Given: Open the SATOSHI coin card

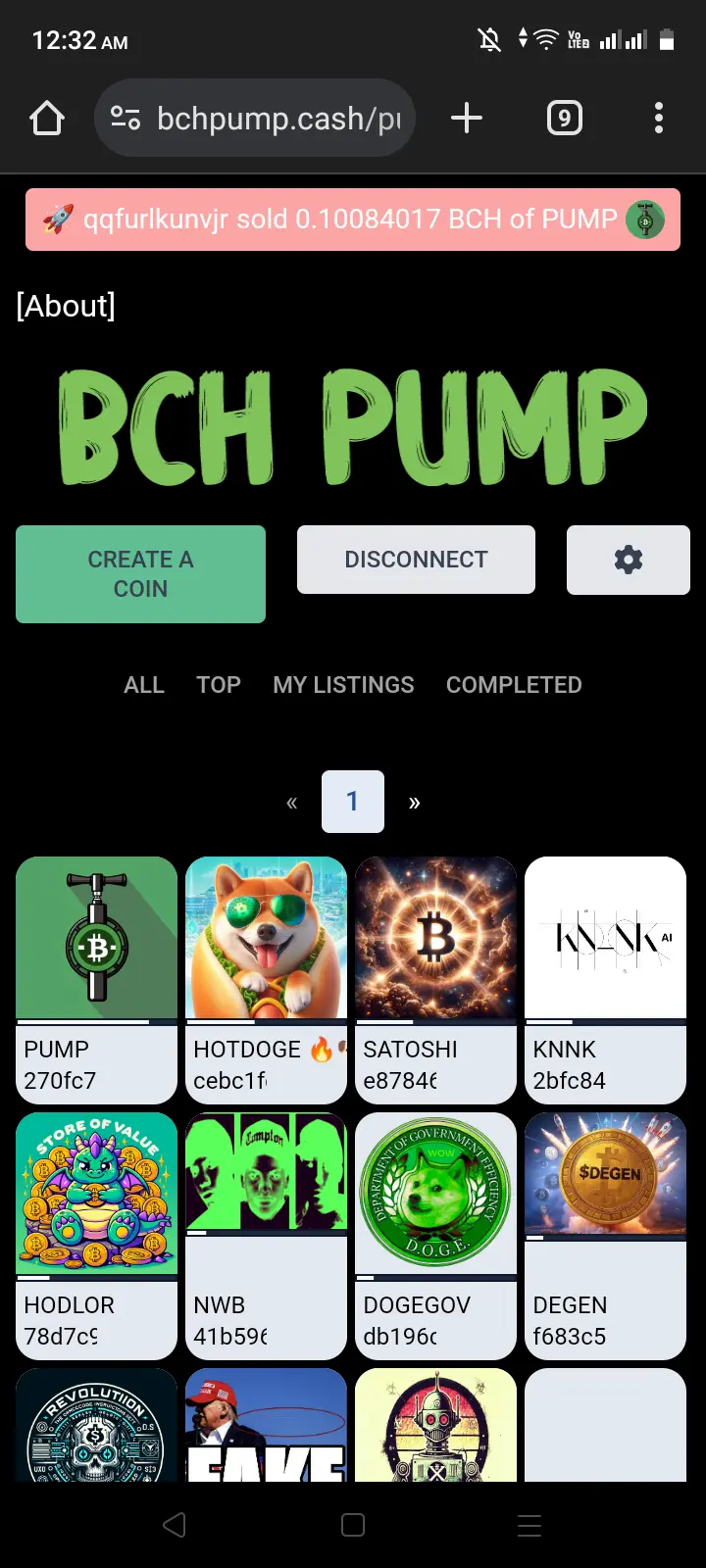Looking at the screenshot, I should pyautogui.click(x=435, y=980).
